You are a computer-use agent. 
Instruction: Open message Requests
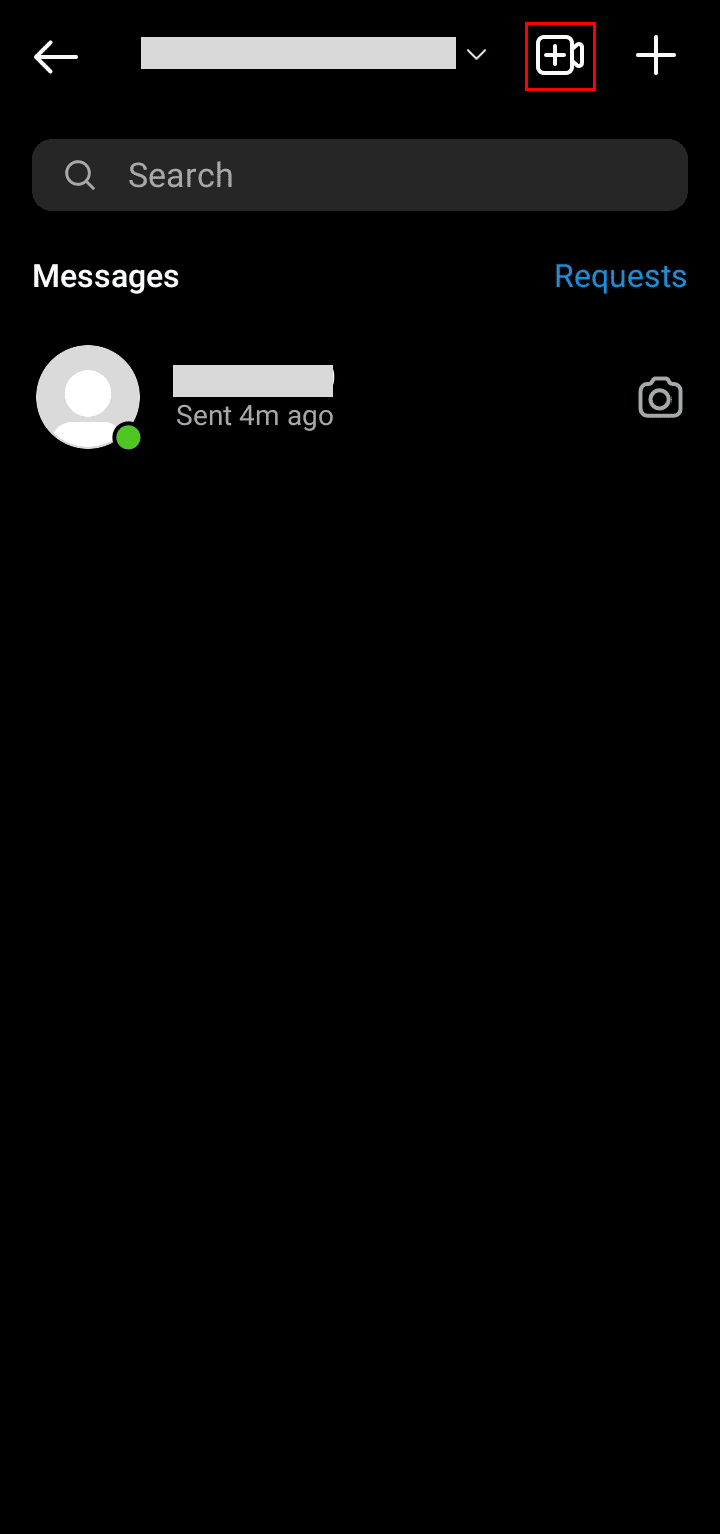pos(620,276)
